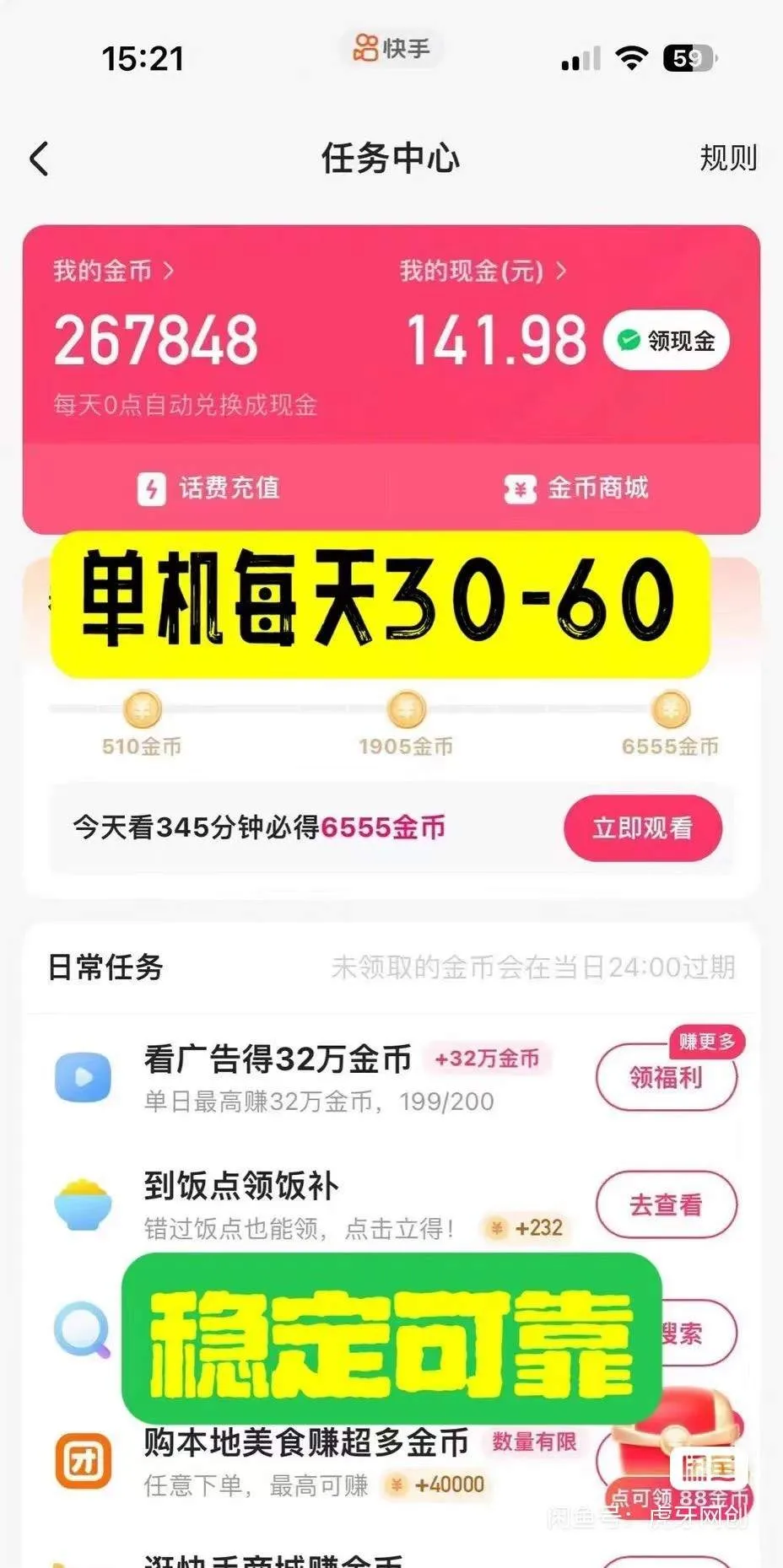This screenshot has width=783, height=1568.
Task: Click the 6555金币 marker on the progress bar
Action: (x=669, y=713)
